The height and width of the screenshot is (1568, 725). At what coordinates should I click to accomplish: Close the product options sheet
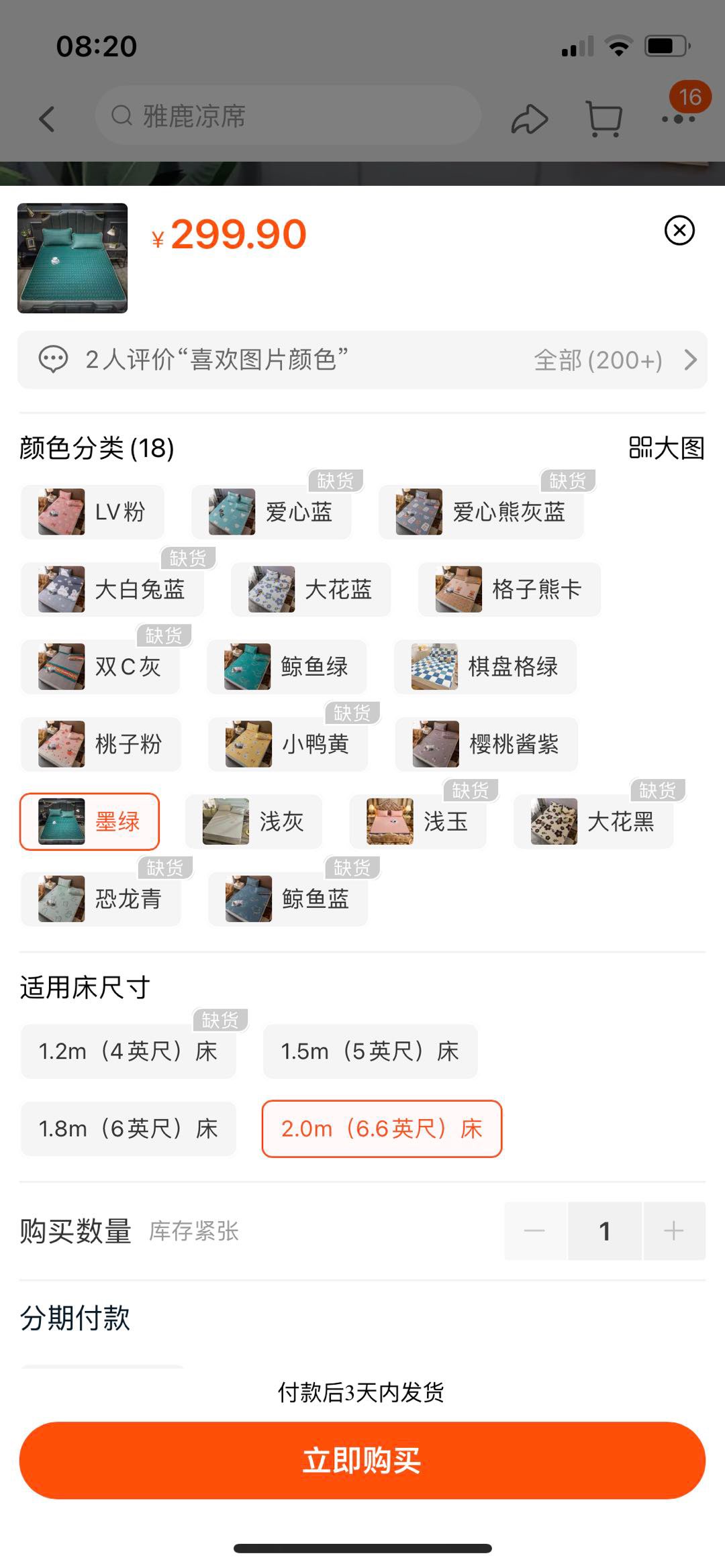tap(679, 231)
